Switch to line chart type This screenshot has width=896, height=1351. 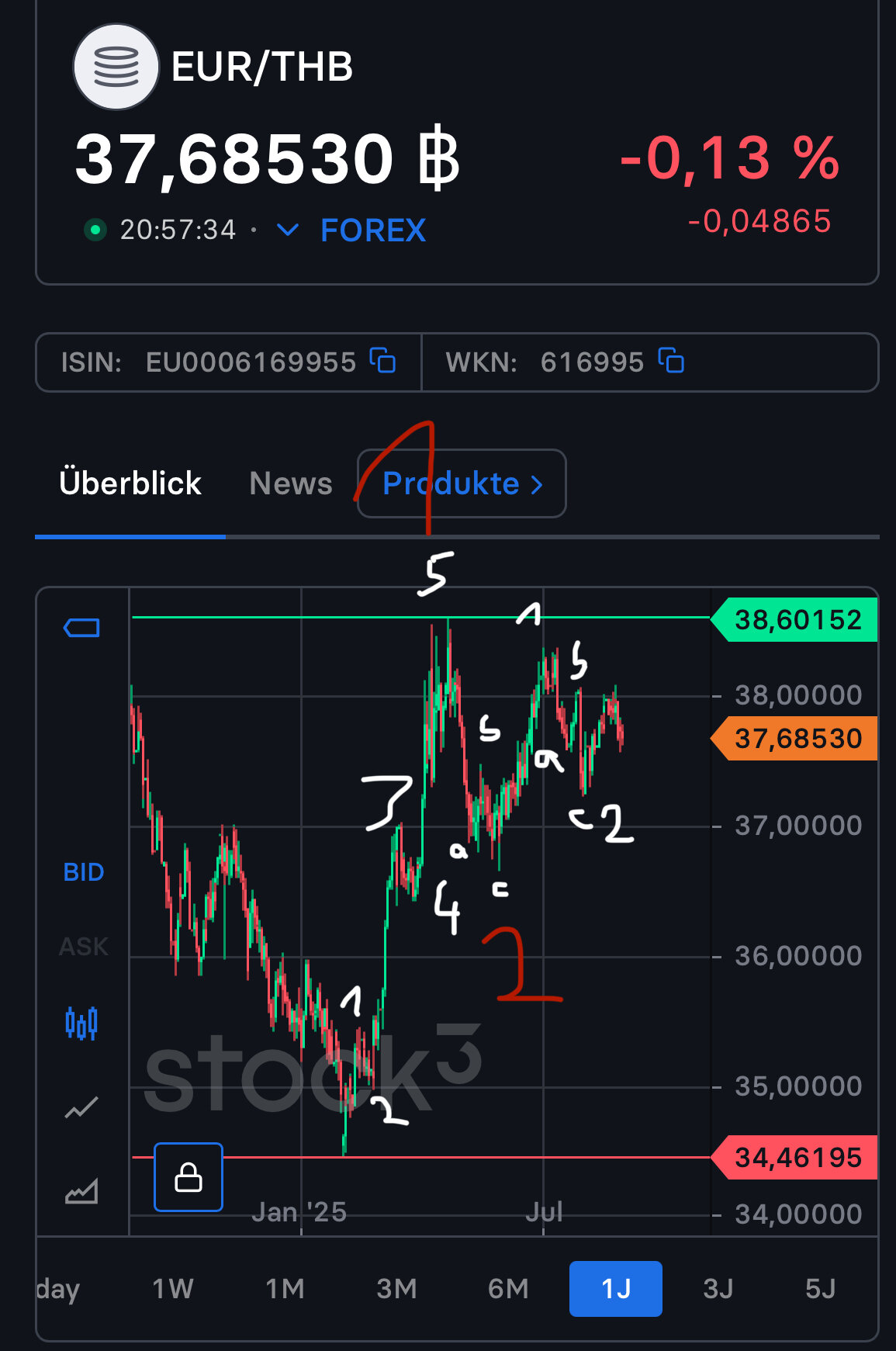point(81,1107)
